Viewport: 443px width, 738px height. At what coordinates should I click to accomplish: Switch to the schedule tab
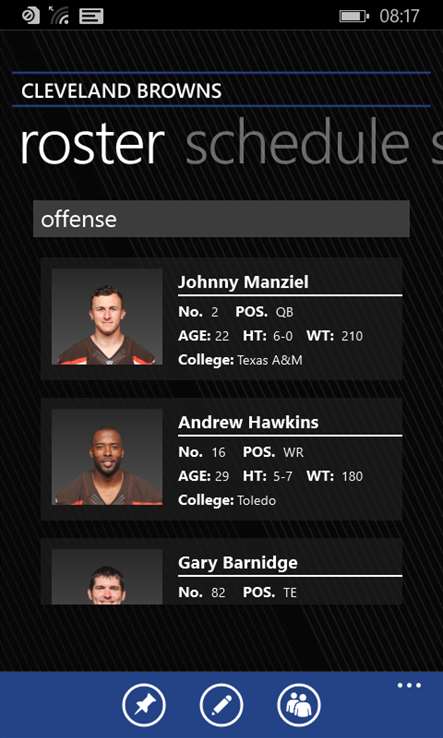(x=298, y=143)
